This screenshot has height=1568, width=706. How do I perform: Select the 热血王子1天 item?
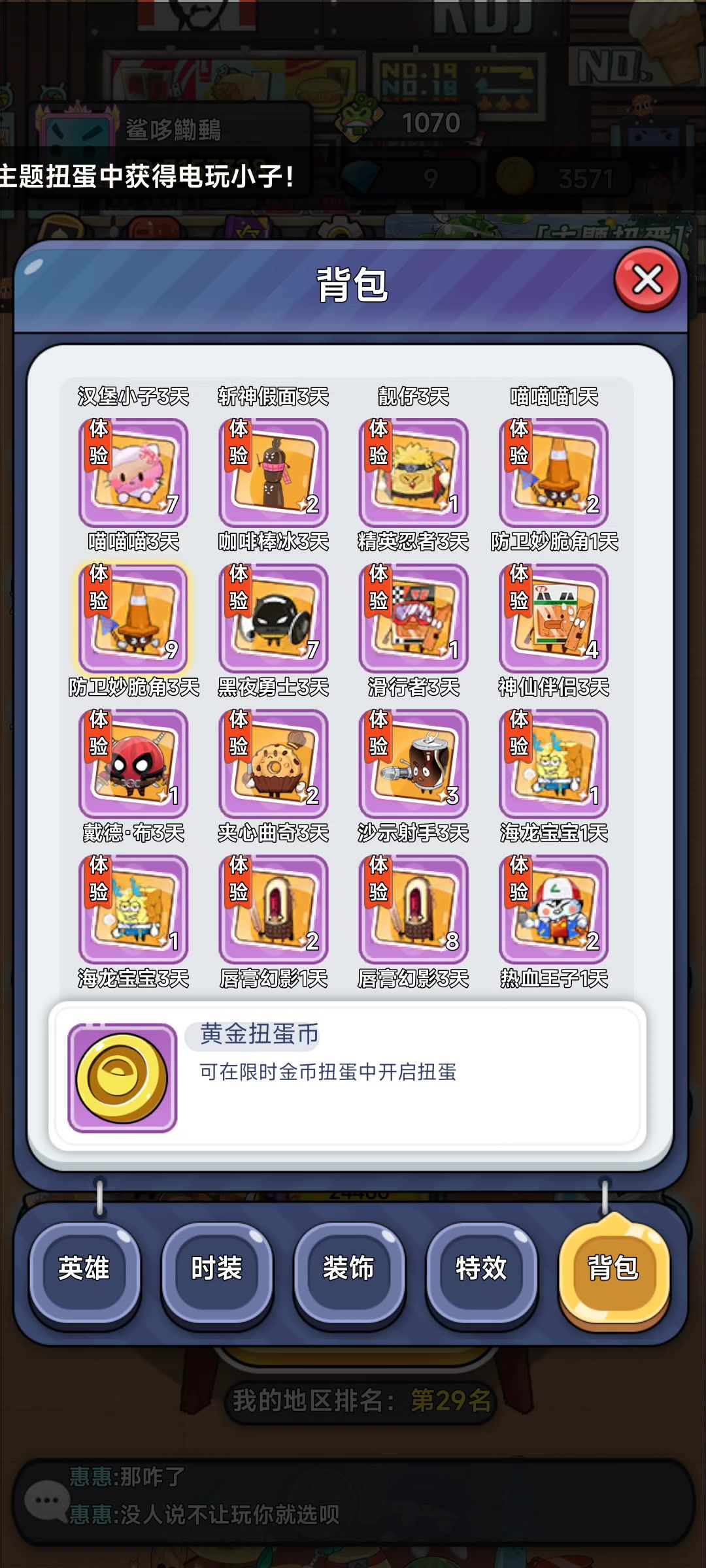coord(554,909)
